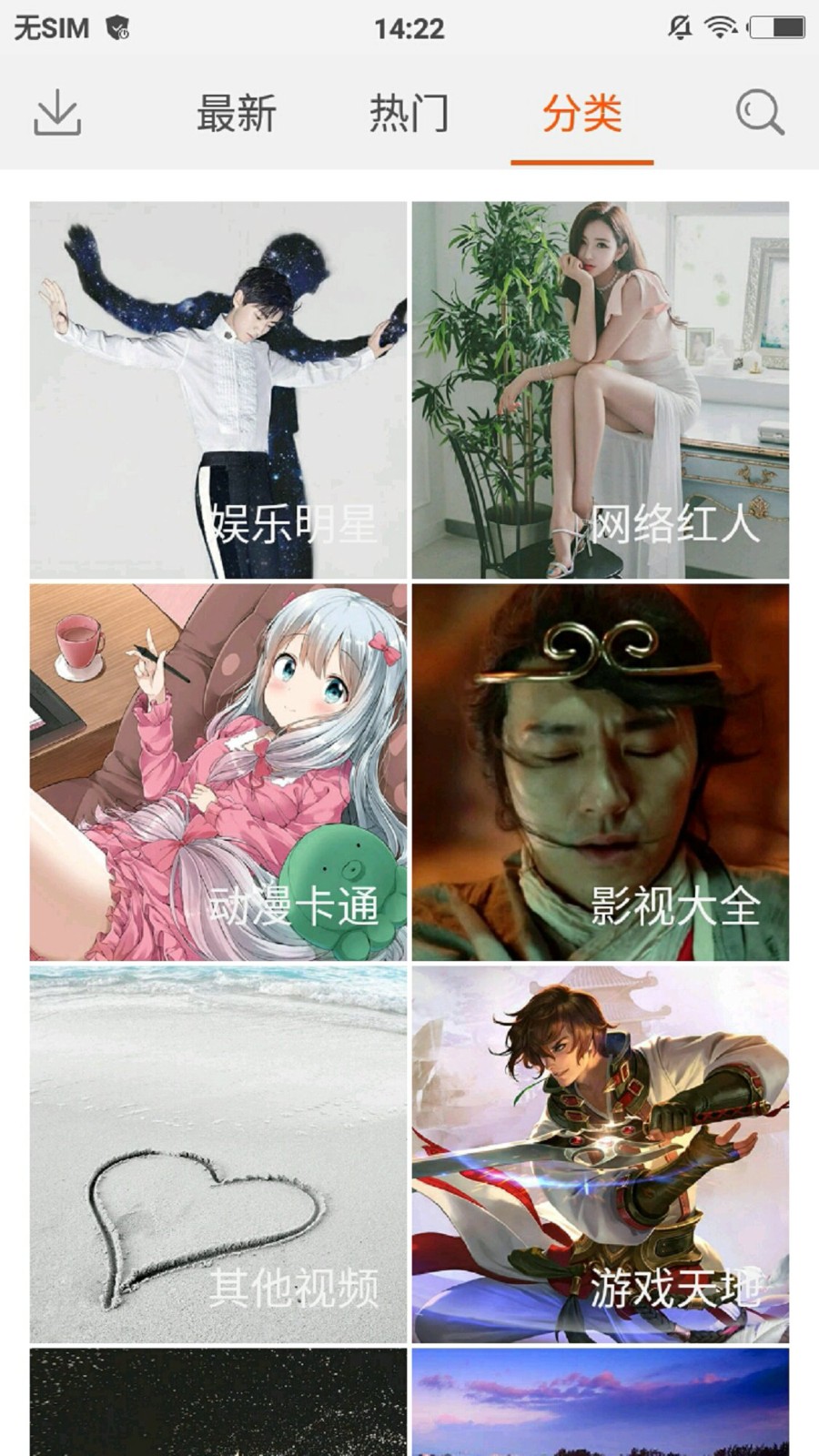
Task: Open the search magnifier icon
Action: click(759, 113)
